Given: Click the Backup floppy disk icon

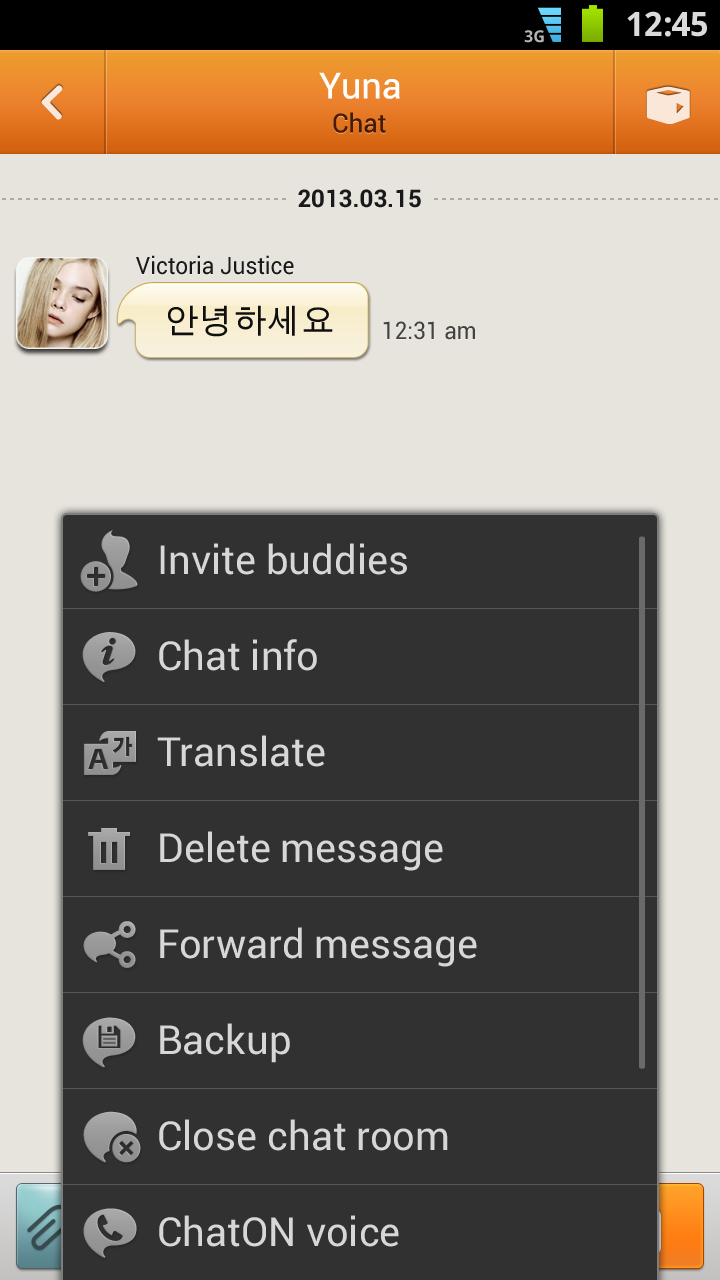Looking at the screenshot, I should tap(109, 1039).
